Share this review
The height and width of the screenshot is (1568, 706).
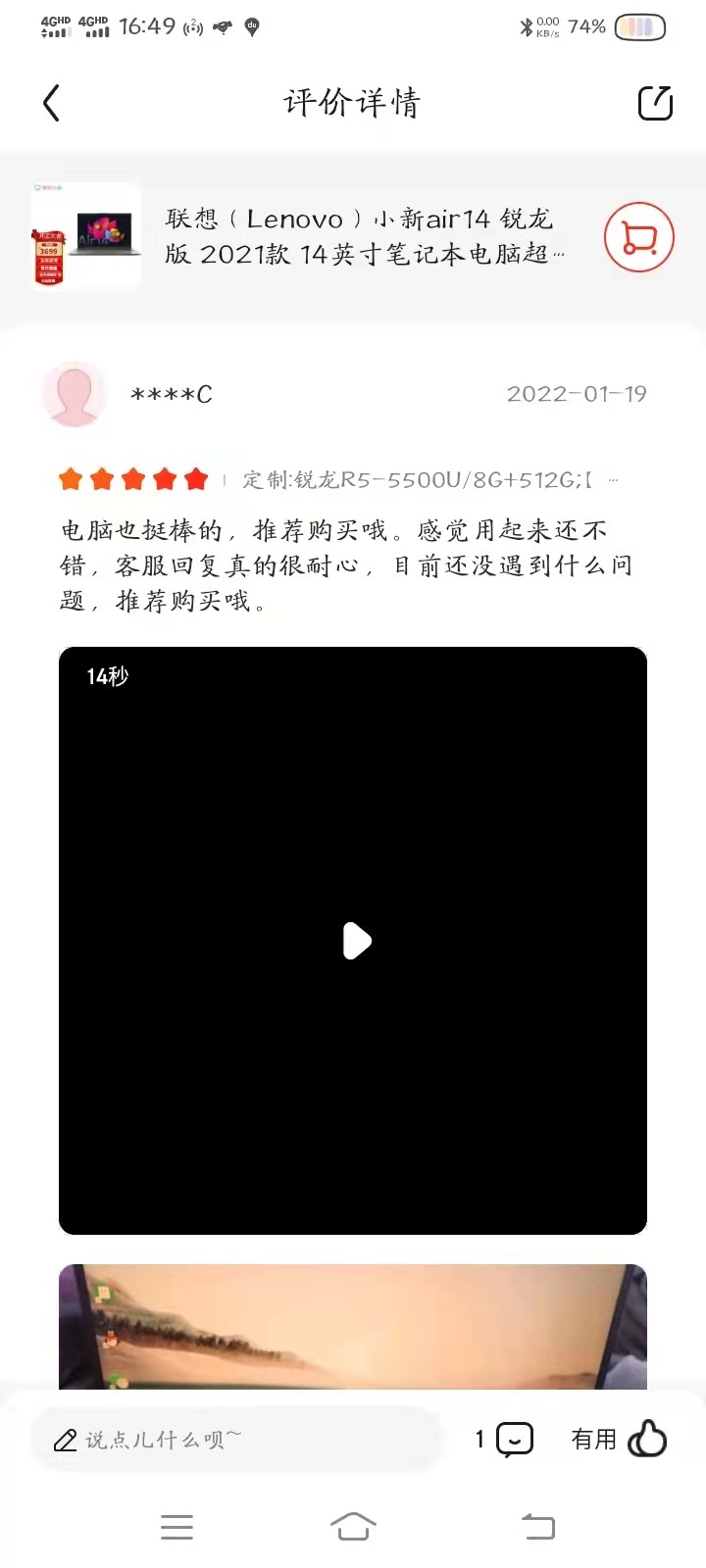pos(654,103)
